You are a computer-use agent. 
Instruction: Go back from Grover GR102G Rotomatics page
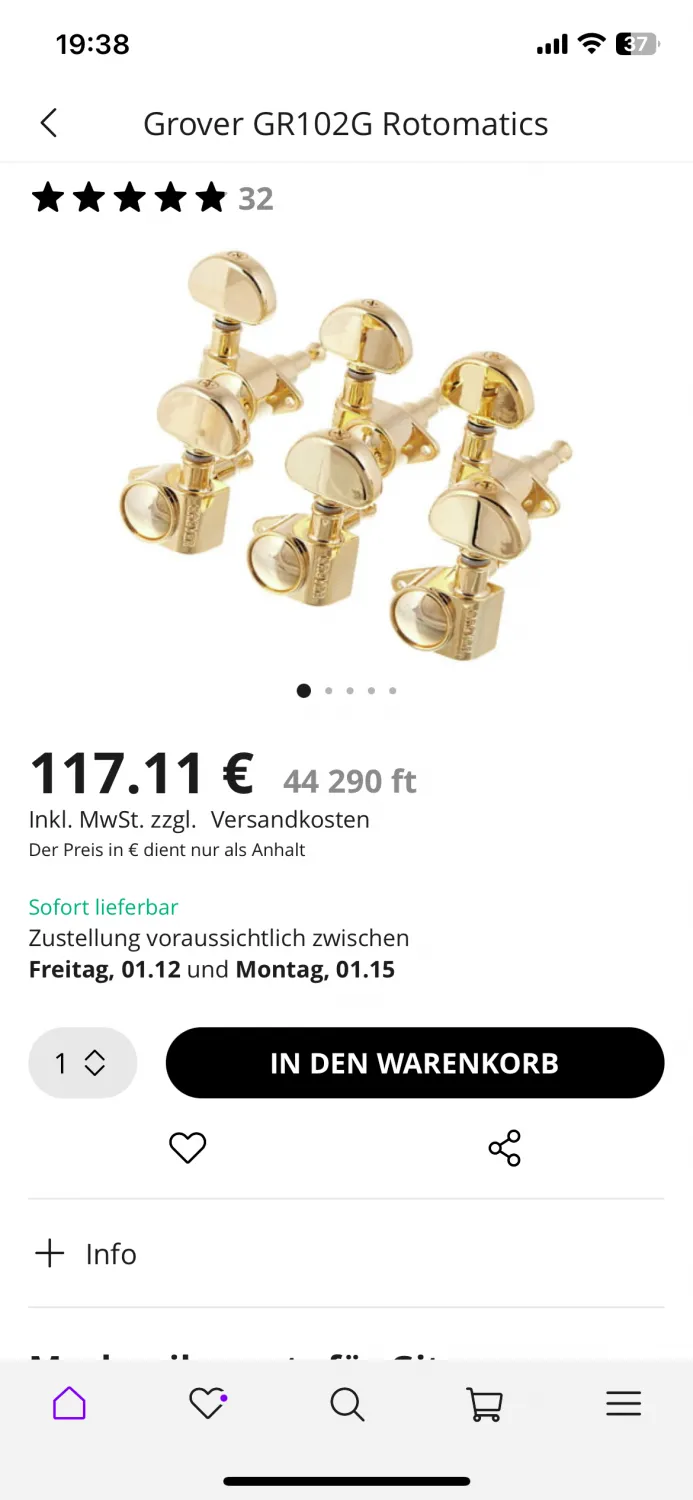point(49,123)
